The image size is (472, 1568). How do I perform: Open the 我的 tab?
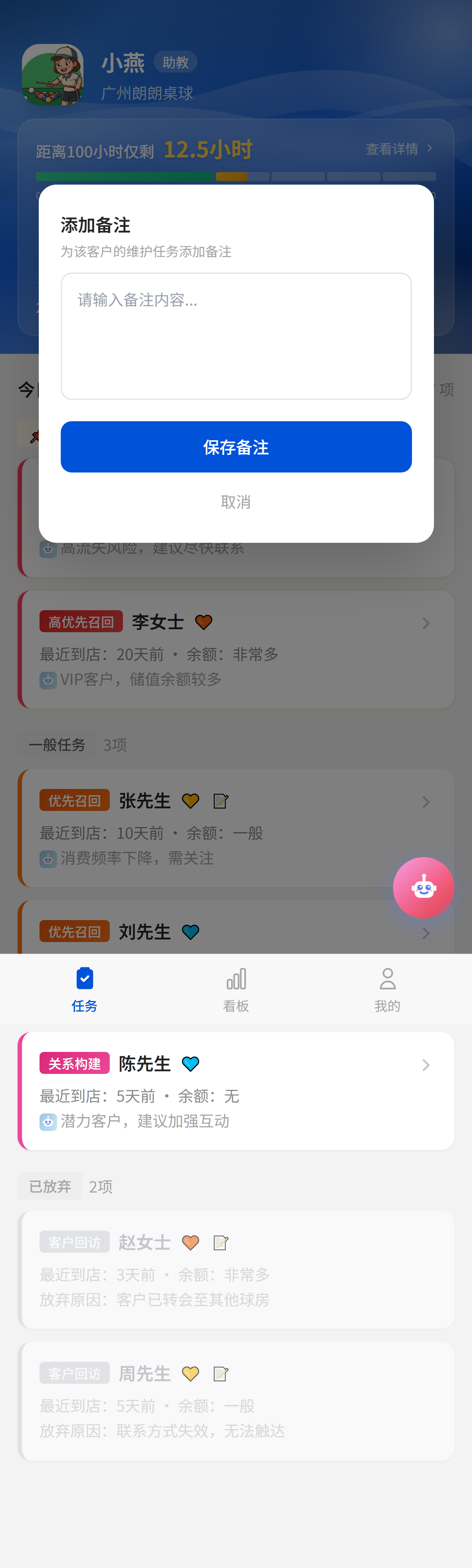pos(387,989)
